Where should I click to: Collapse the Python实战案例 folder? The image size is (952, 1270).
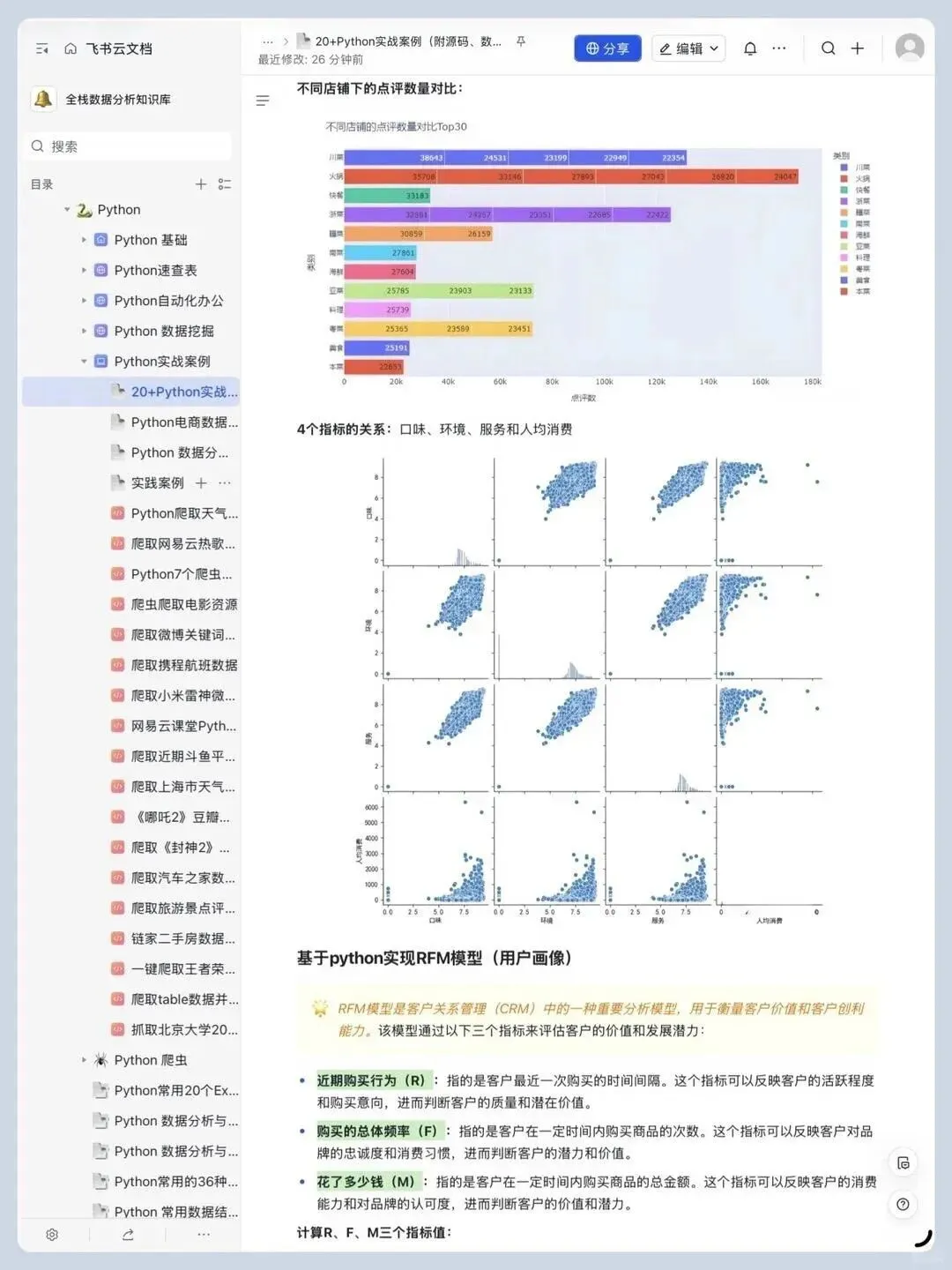click(x=84, y=362)
